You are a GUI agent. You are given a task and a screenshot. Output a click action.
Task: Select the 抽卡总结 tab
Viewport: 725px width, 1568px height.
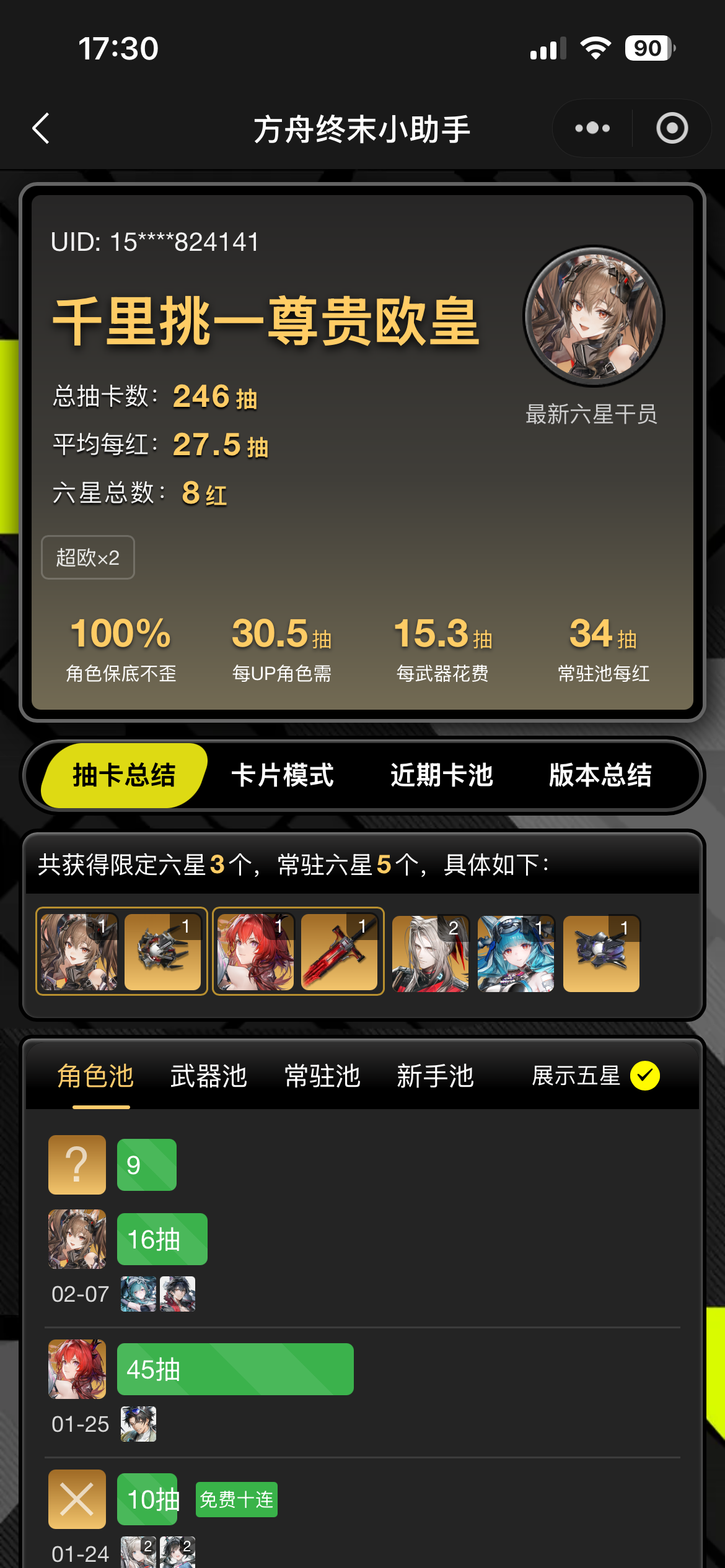point(124,775)
